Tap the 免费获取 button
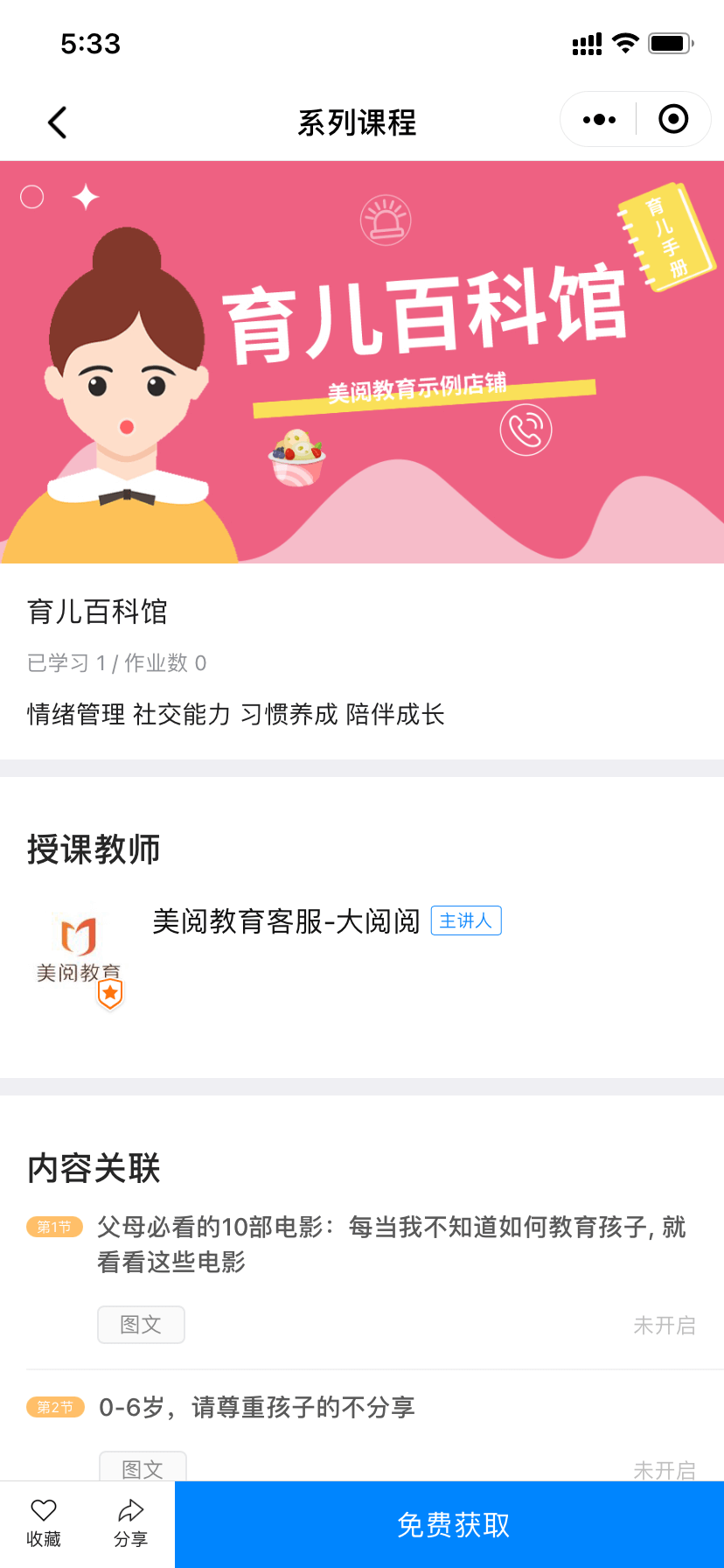The image size is (724, 1568). [452, 1525]
